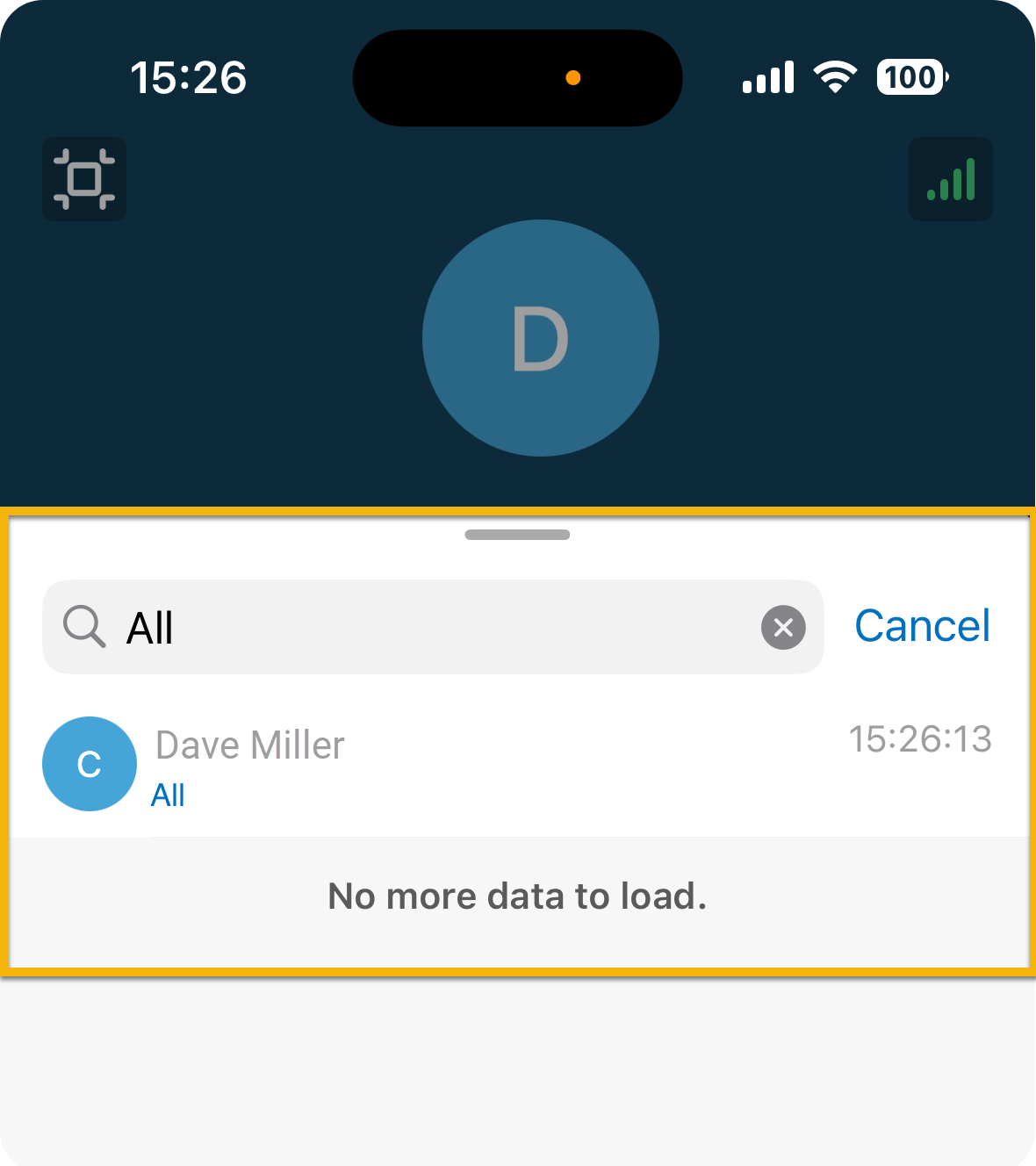This screenshot has width=1036, height=1166.
Task: Tap the minimize video frame icon
Action: pos(84,179)
